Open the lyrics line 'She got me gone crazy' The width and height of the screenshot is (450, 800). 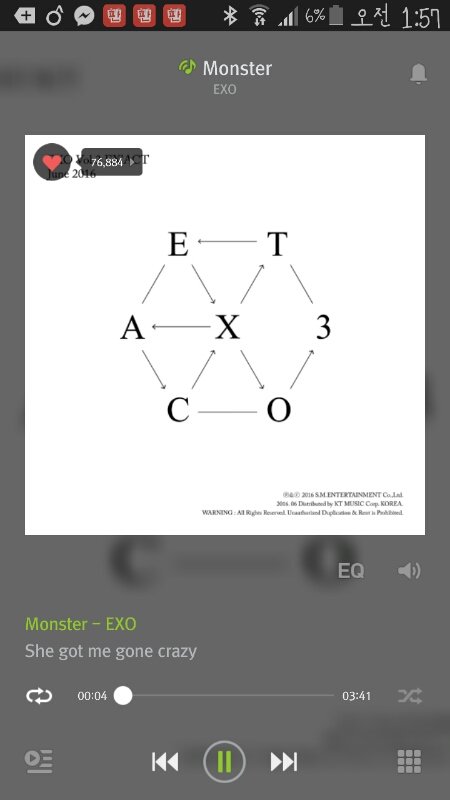[x=111, y=651]
